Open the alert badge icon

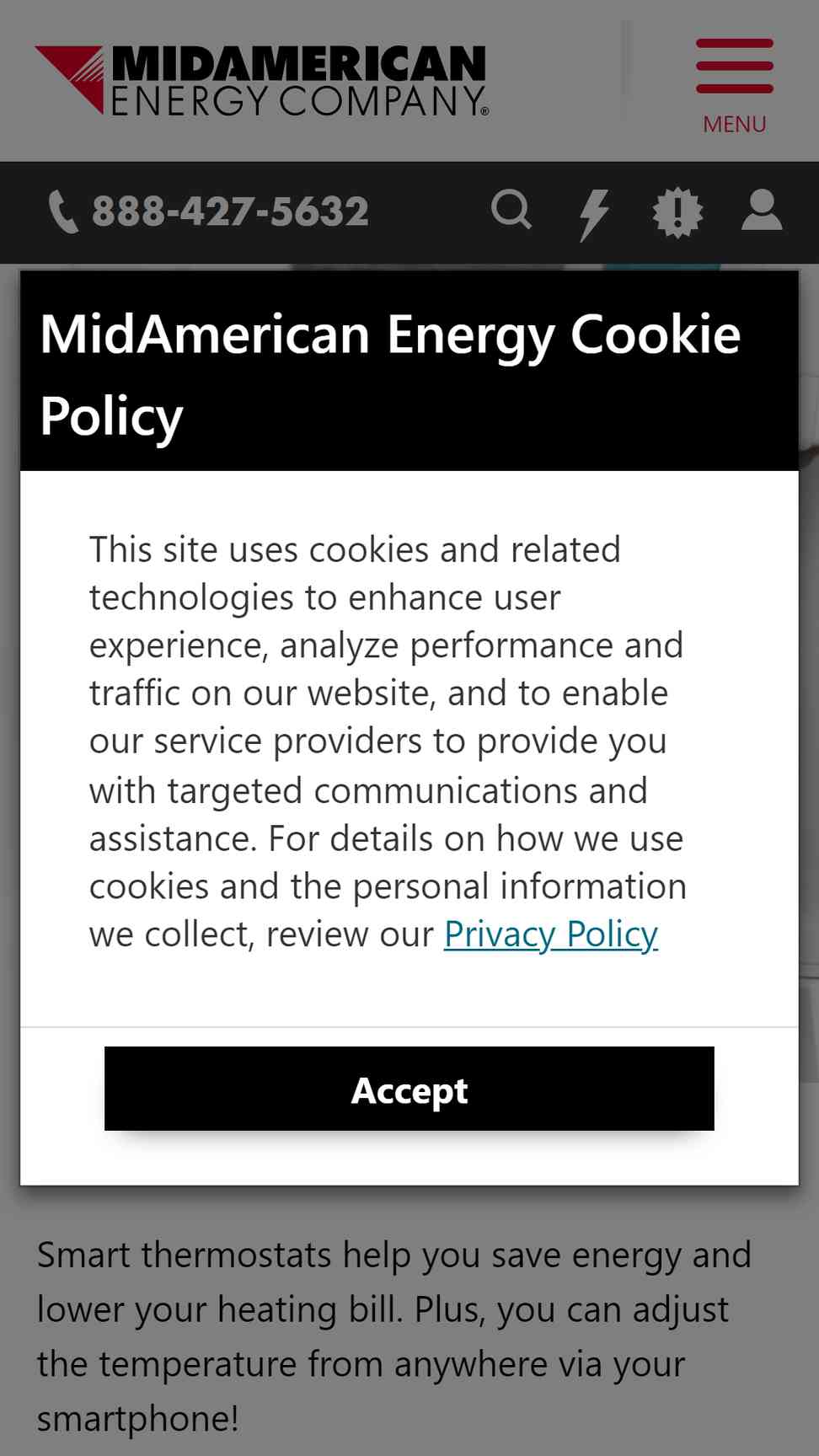click(677, 212)
